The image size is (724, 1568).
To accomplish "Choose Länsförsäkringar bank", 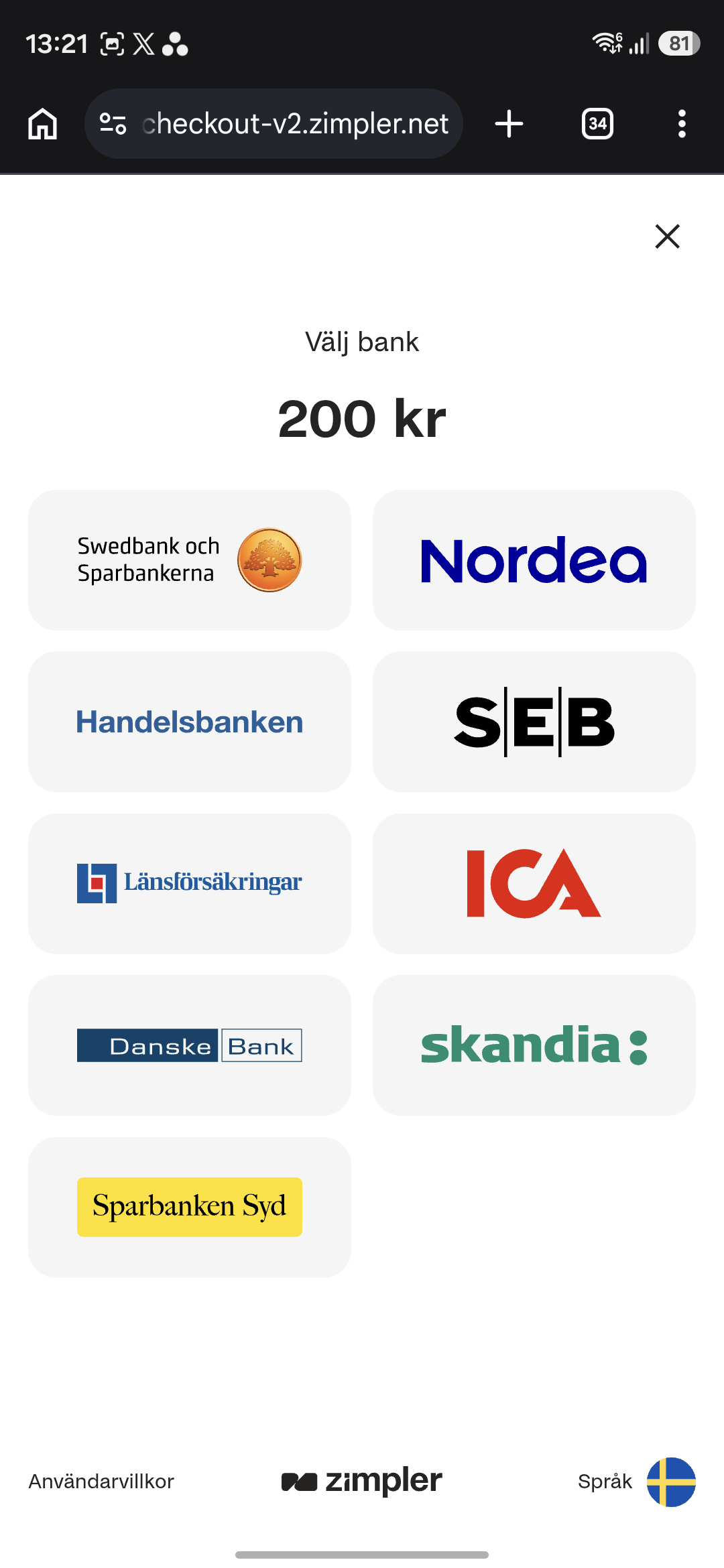I will coord(190,883).
